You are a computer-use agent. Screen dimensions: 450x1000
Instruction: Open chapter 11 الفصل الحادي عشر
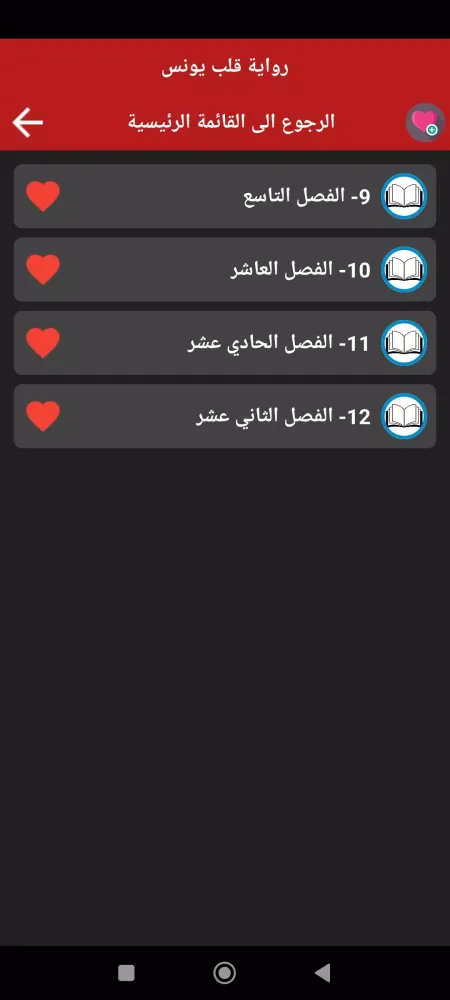(x=225, y=342)
